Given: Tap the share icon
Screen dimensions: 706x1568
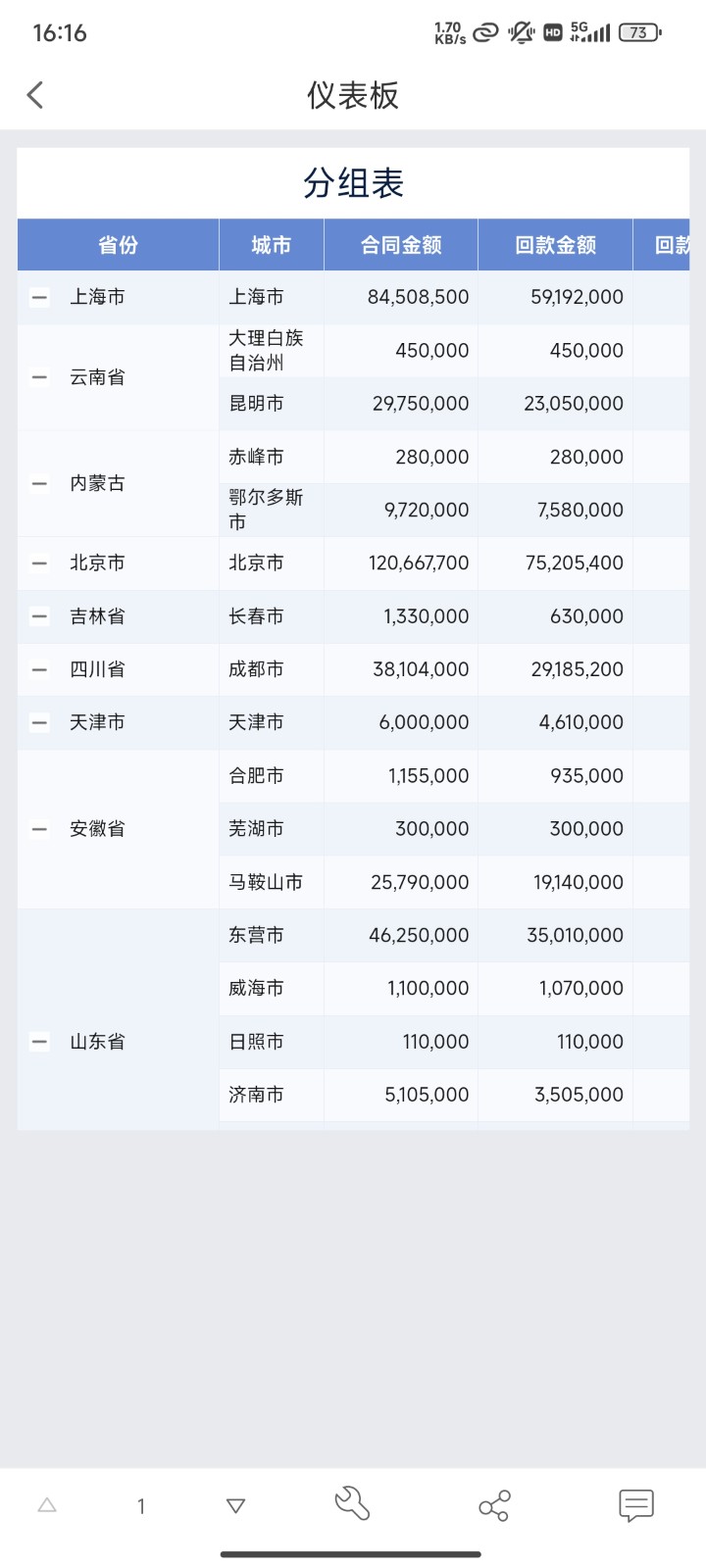Looking at the screenshot, I should [494, 1505].
